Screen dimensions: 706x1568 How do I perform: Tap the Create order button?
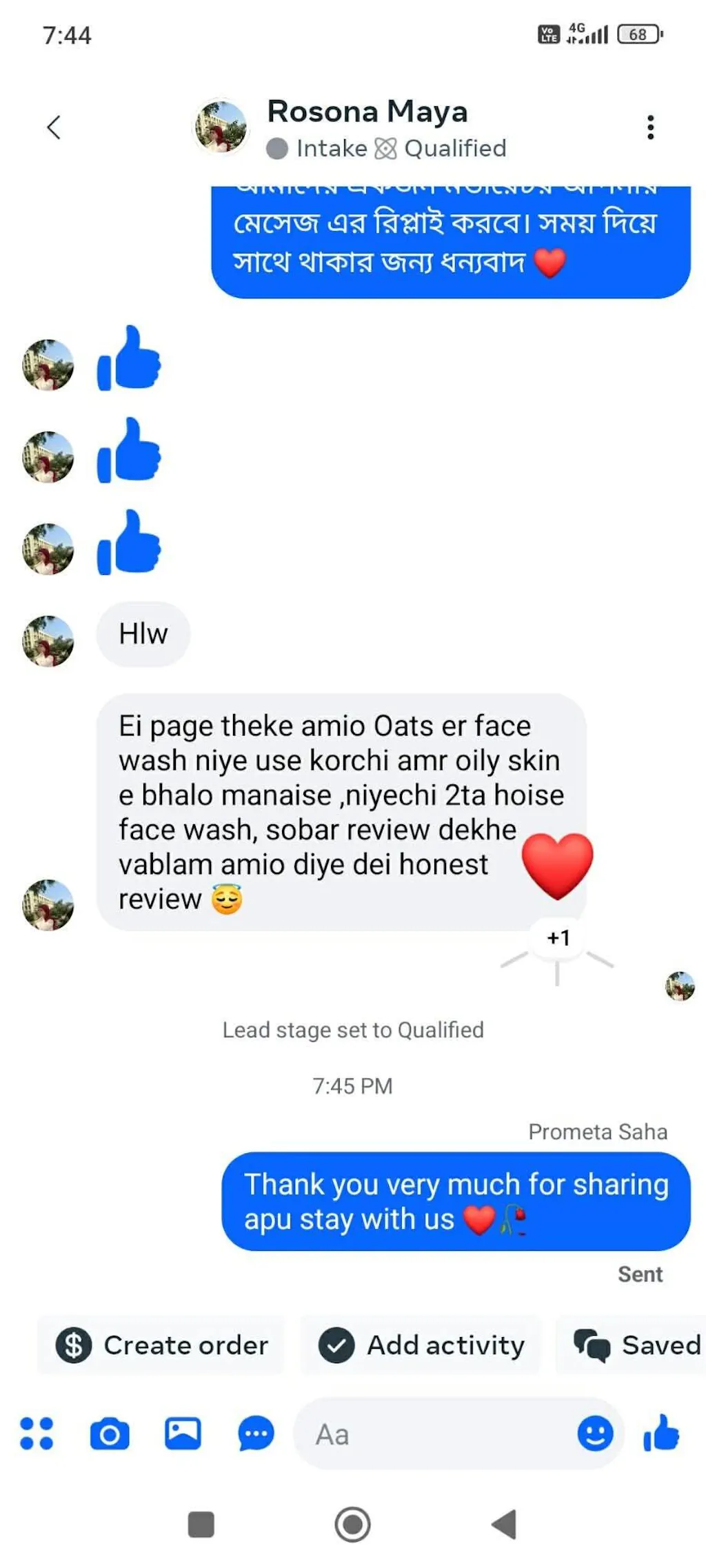(x=162, y=1345)
